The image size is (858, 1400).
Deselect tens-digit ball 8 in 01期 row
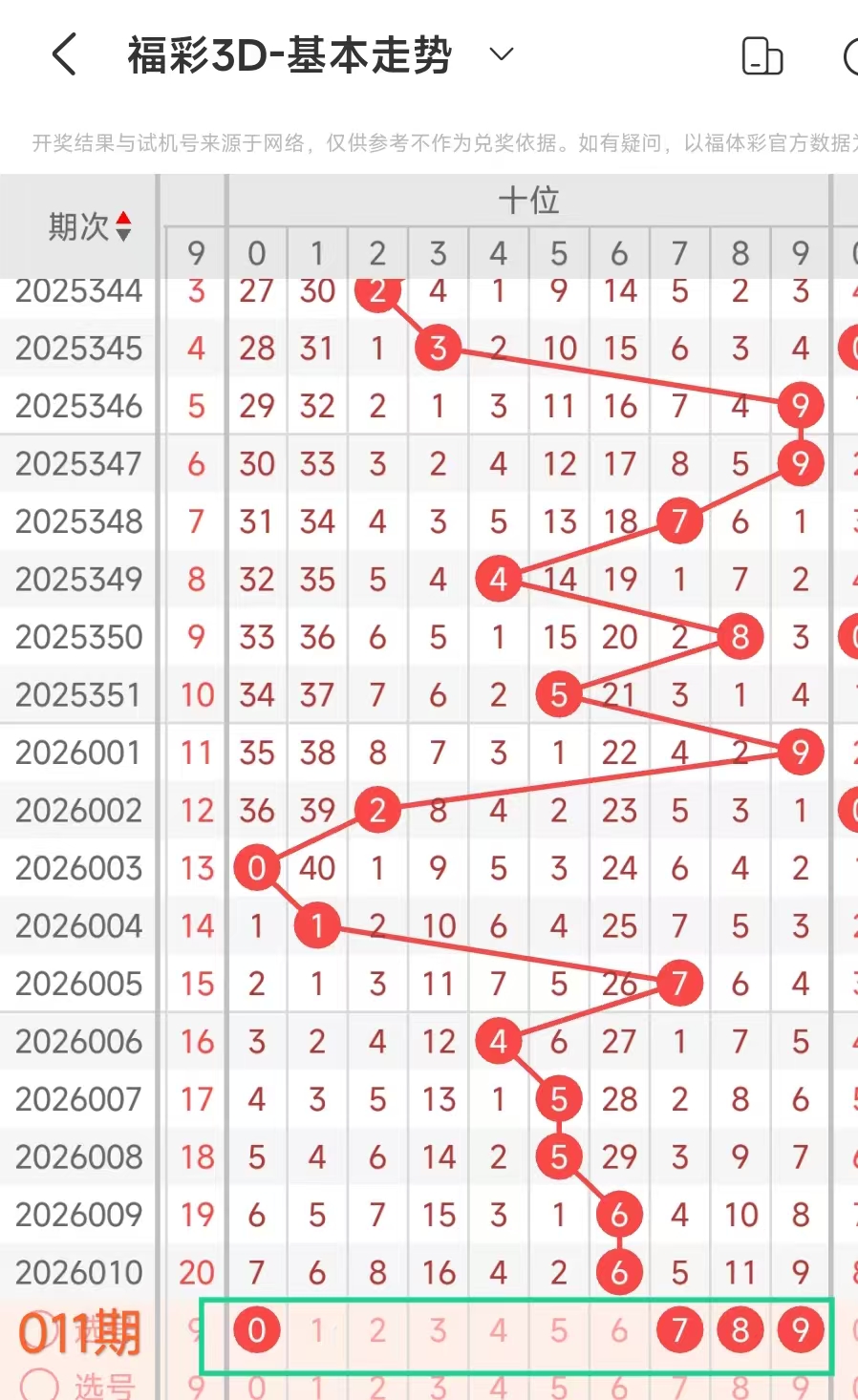coord(740,1329)
